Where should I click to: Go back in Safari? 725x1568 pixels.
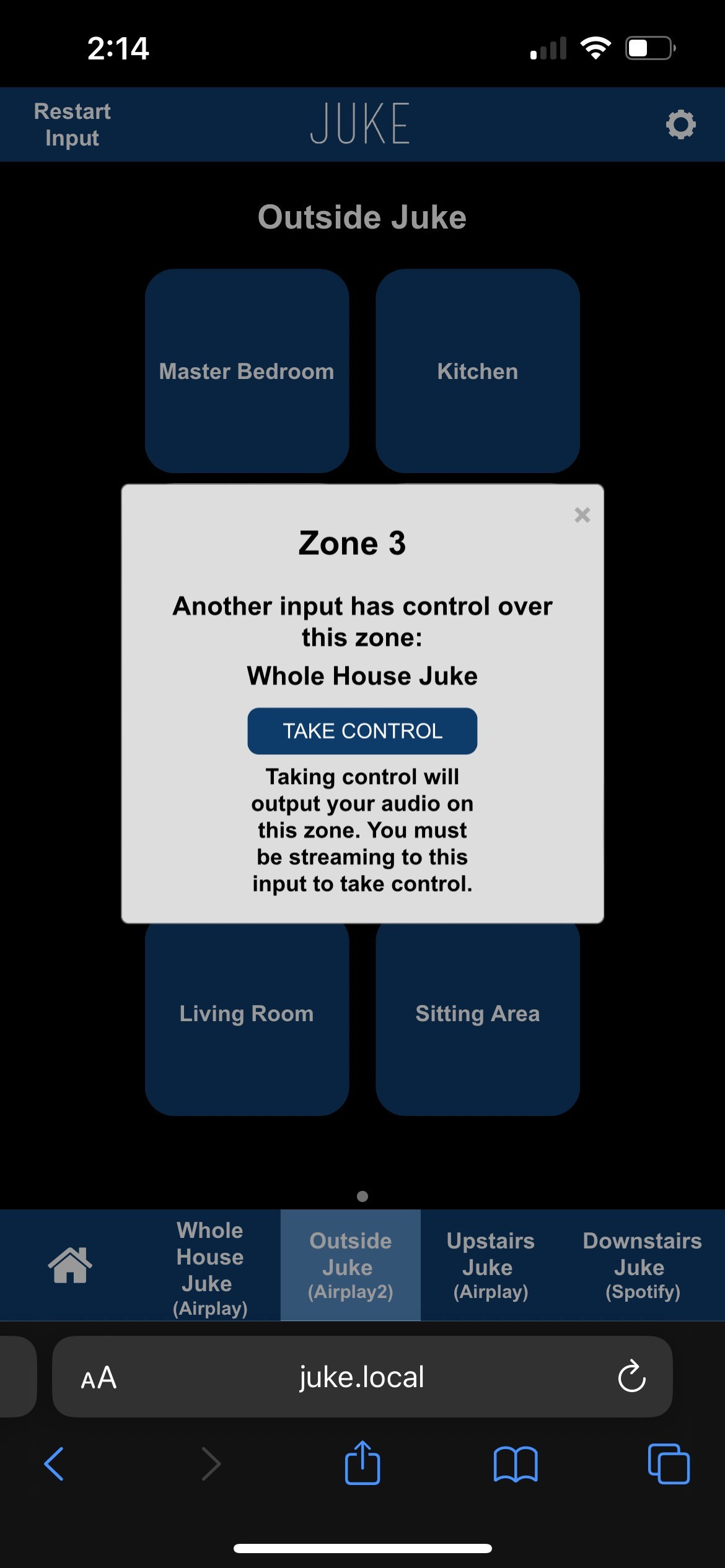[54, 1464]
